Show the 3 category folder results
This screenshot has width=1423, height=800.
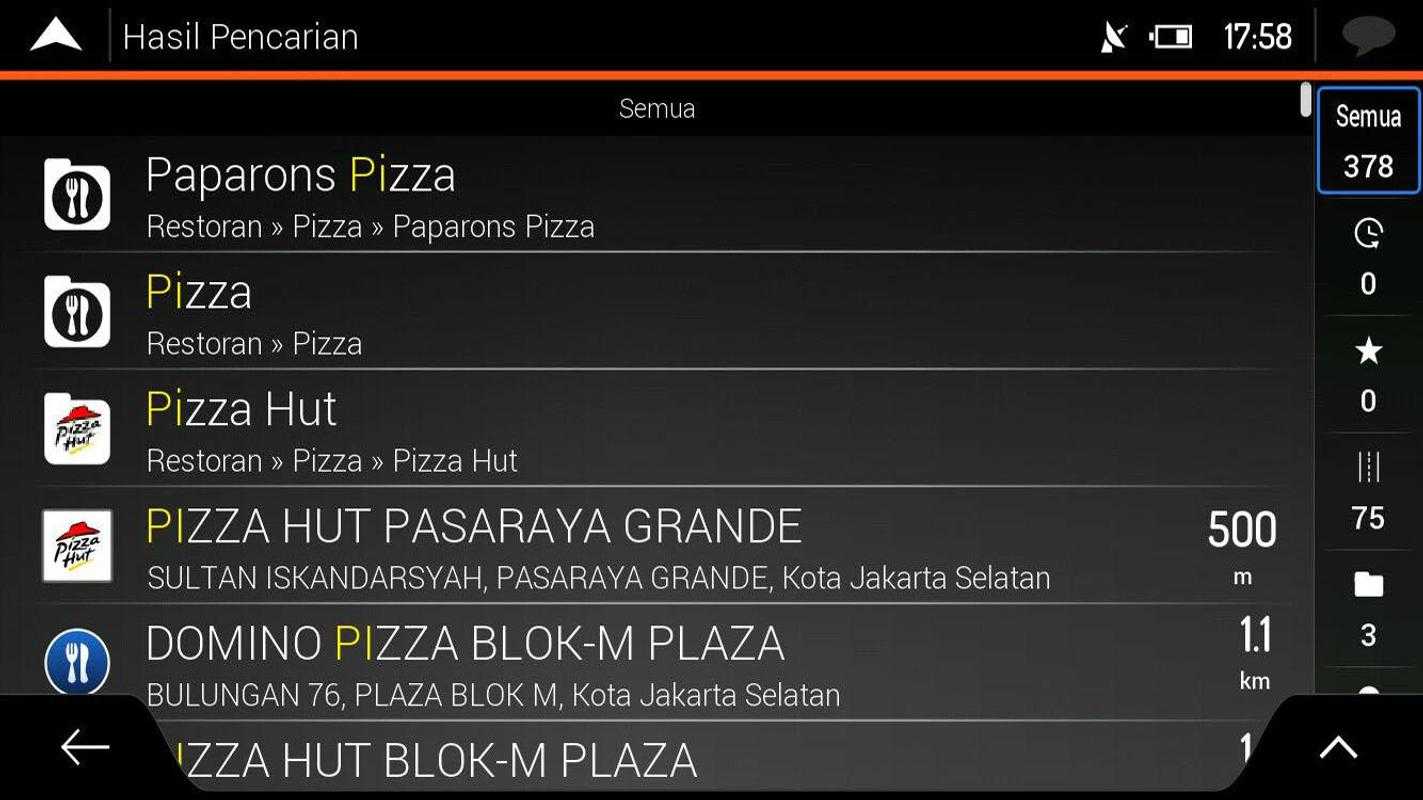pyautogui.click(x=1367, y=608)
